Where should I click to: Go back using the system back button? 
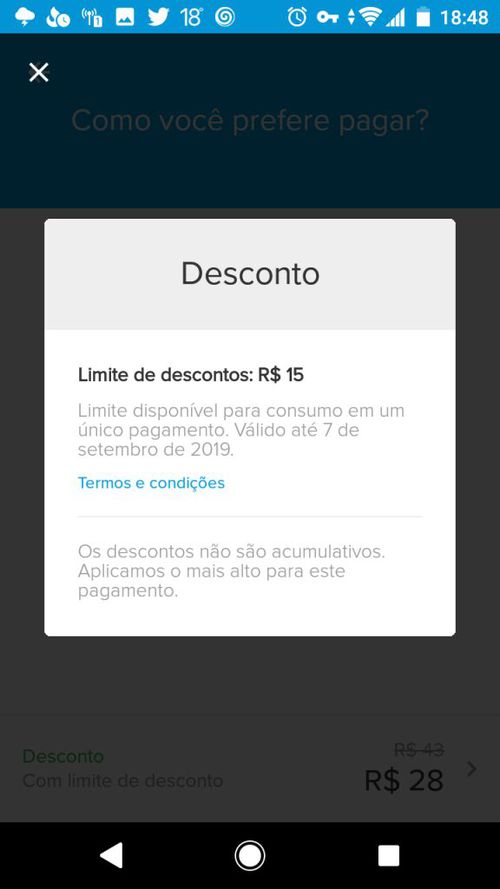click(111, 856)
